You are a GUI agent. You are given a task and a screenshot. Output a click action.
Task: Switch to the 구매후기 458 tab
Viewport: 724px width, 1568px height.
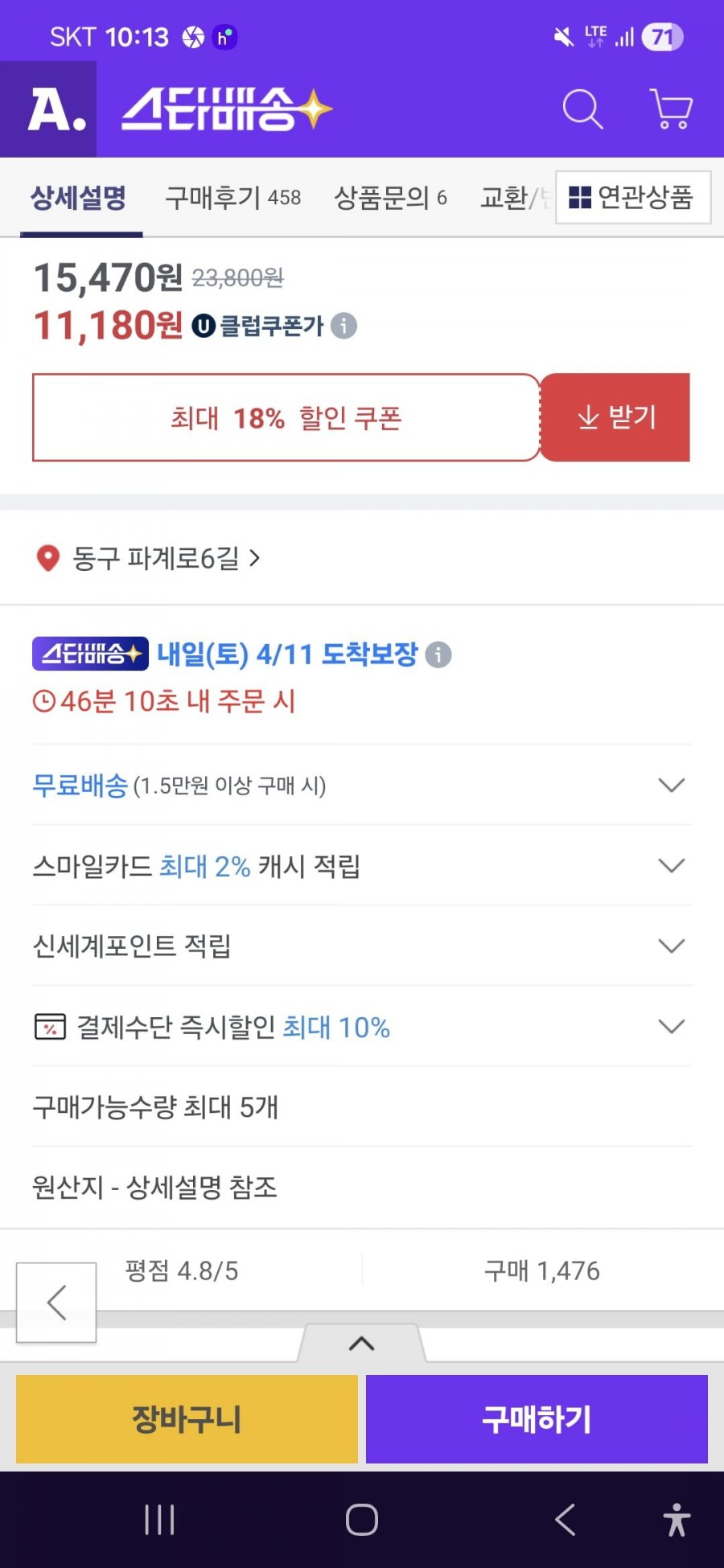(x=233, y=198)
